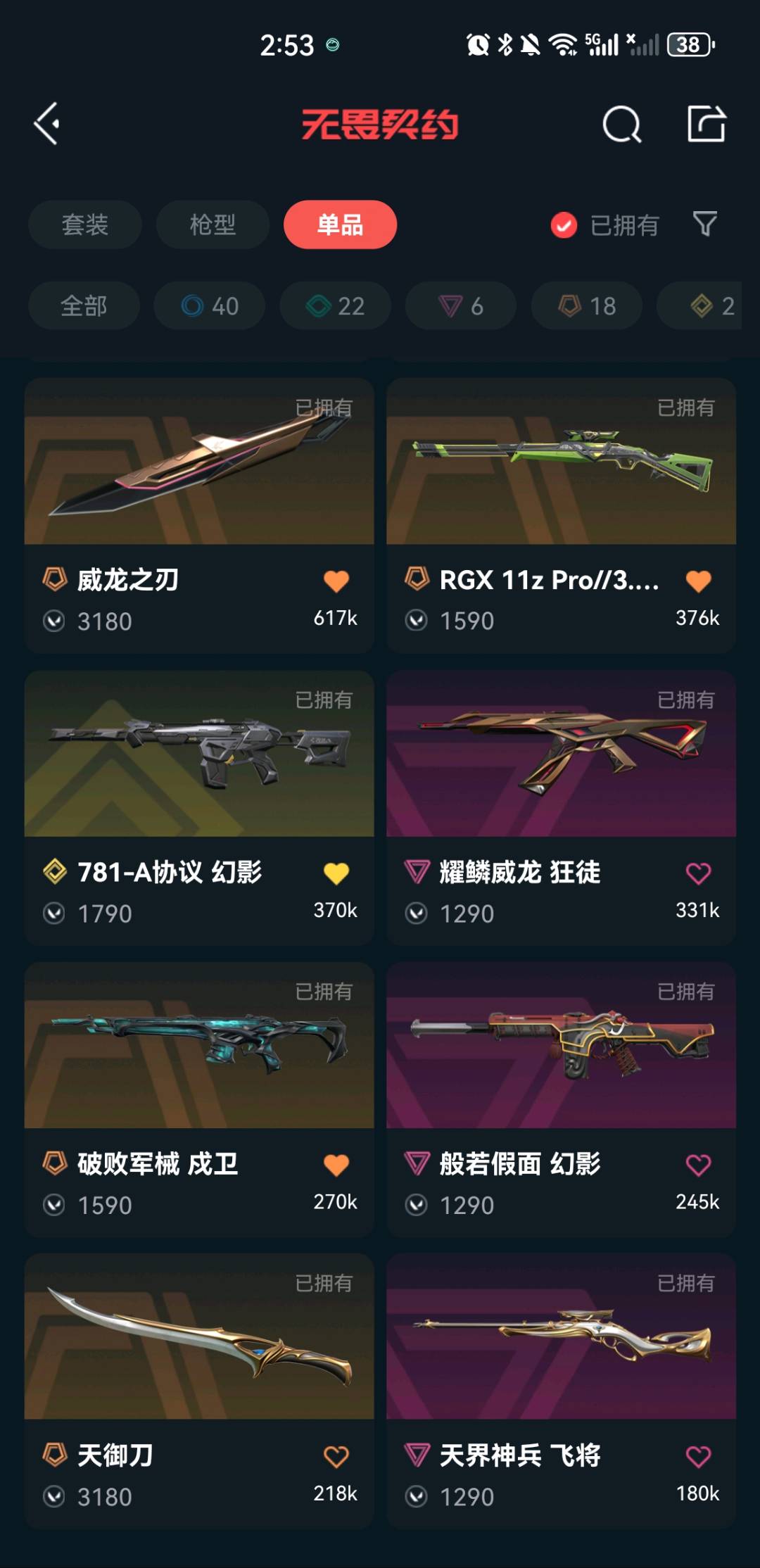
Task: Switch to the 套装 tab
Action: pyautogui.click(x=85, y=225)
